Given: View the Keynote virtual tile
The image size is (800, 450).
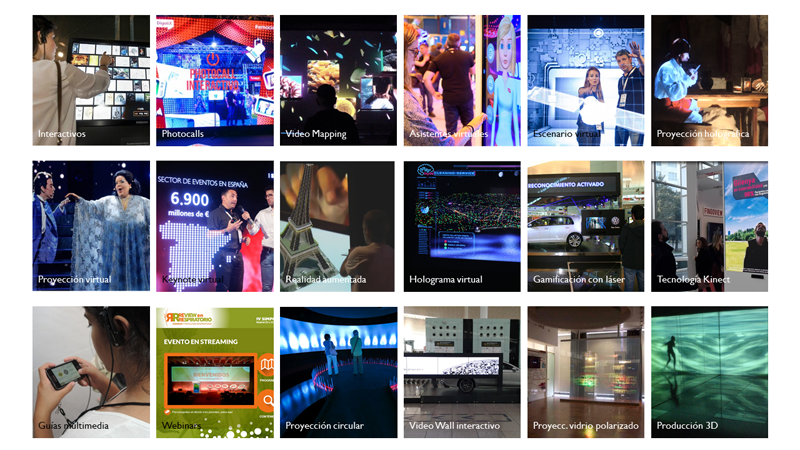Looking at the screenshot, I should pos(214,226).
